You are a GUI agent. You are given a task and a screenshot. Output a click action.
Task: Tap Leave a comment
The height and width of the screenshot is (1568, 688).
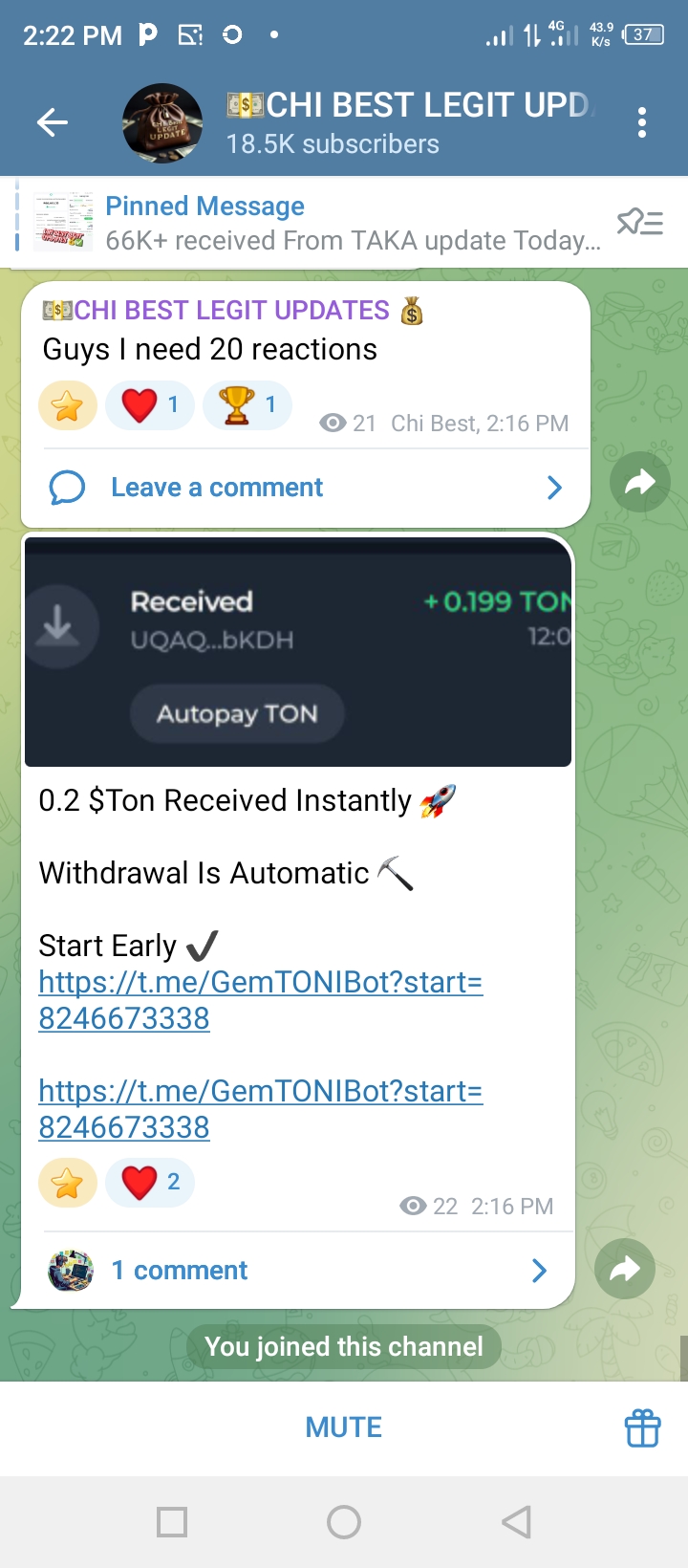(x=218, y=488)
